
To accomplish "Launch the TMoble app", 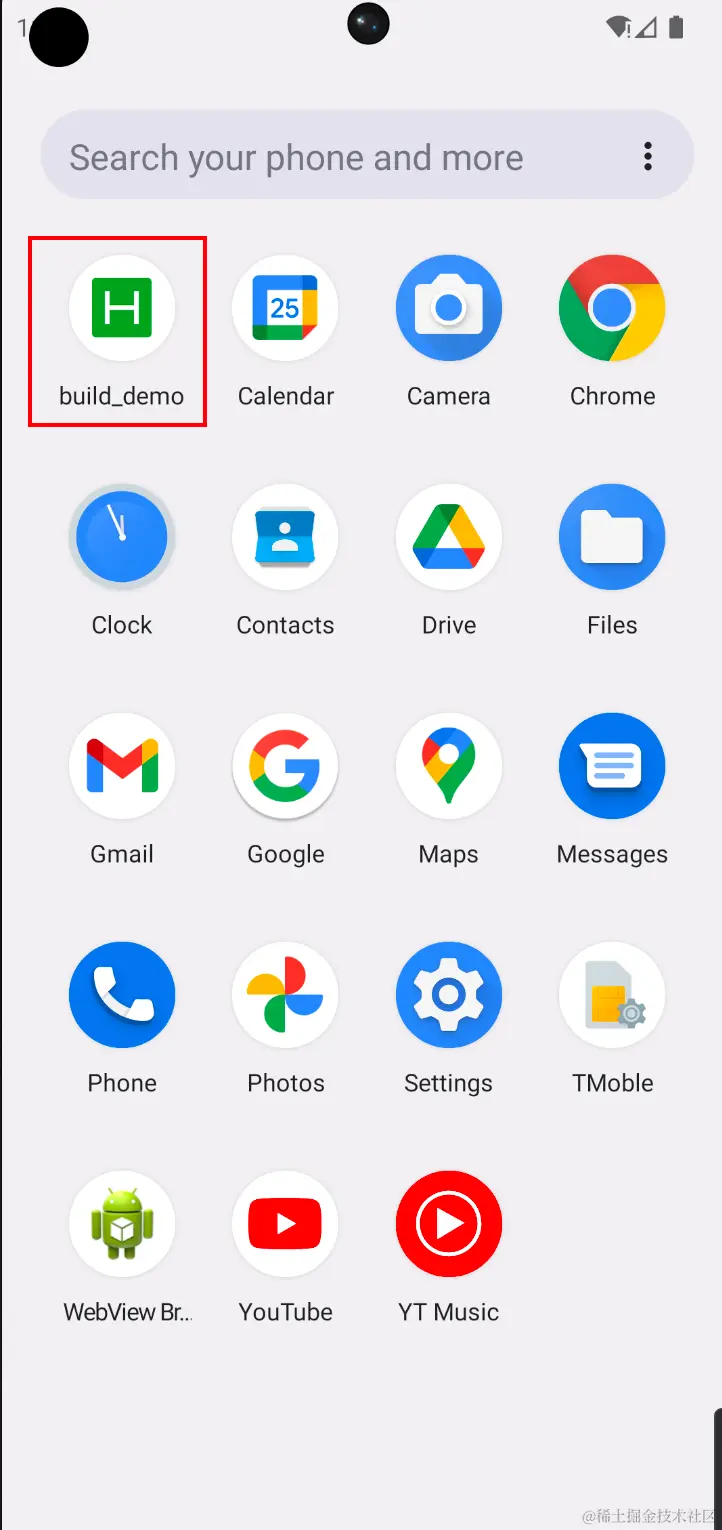I will (612, 995).
